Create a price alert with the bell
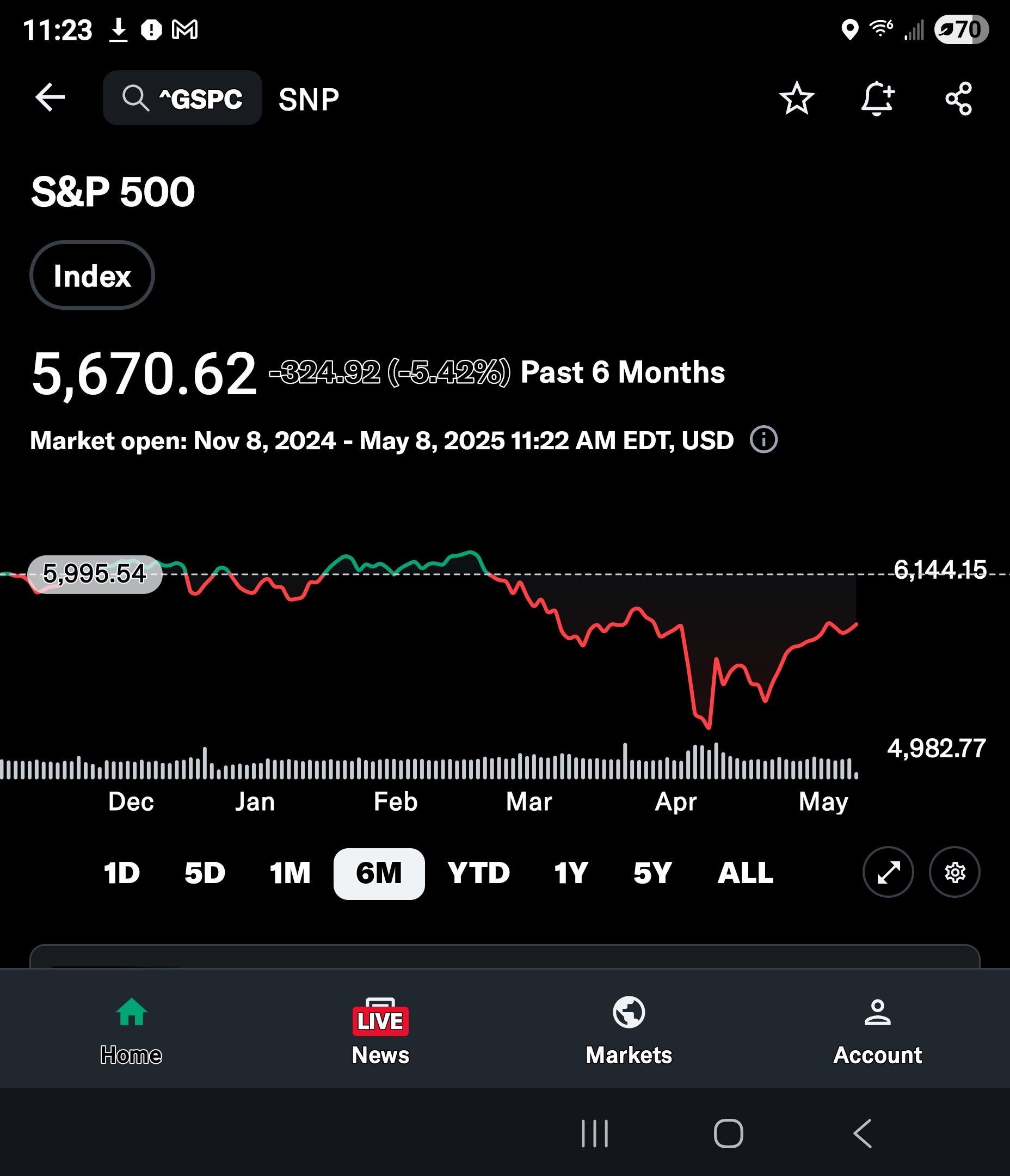 [877, 98]
